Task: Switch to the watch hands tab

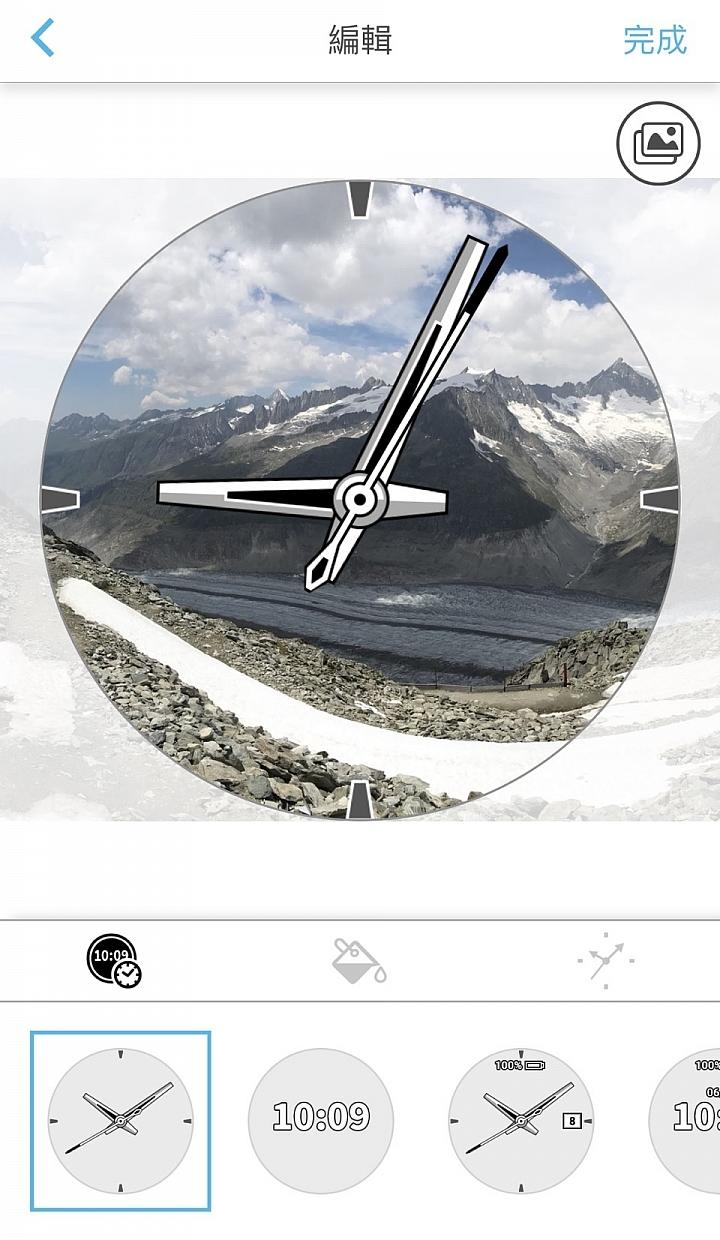Action: pyautogui.click(x=606, y=962)
